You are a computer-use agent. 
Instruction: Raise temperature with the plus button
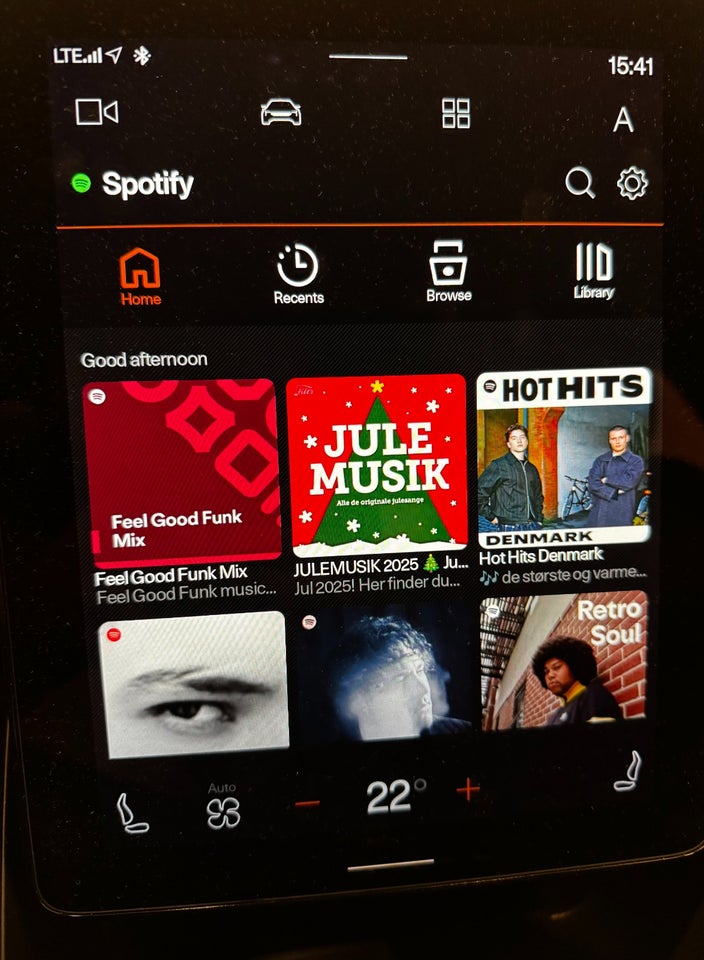468,790
